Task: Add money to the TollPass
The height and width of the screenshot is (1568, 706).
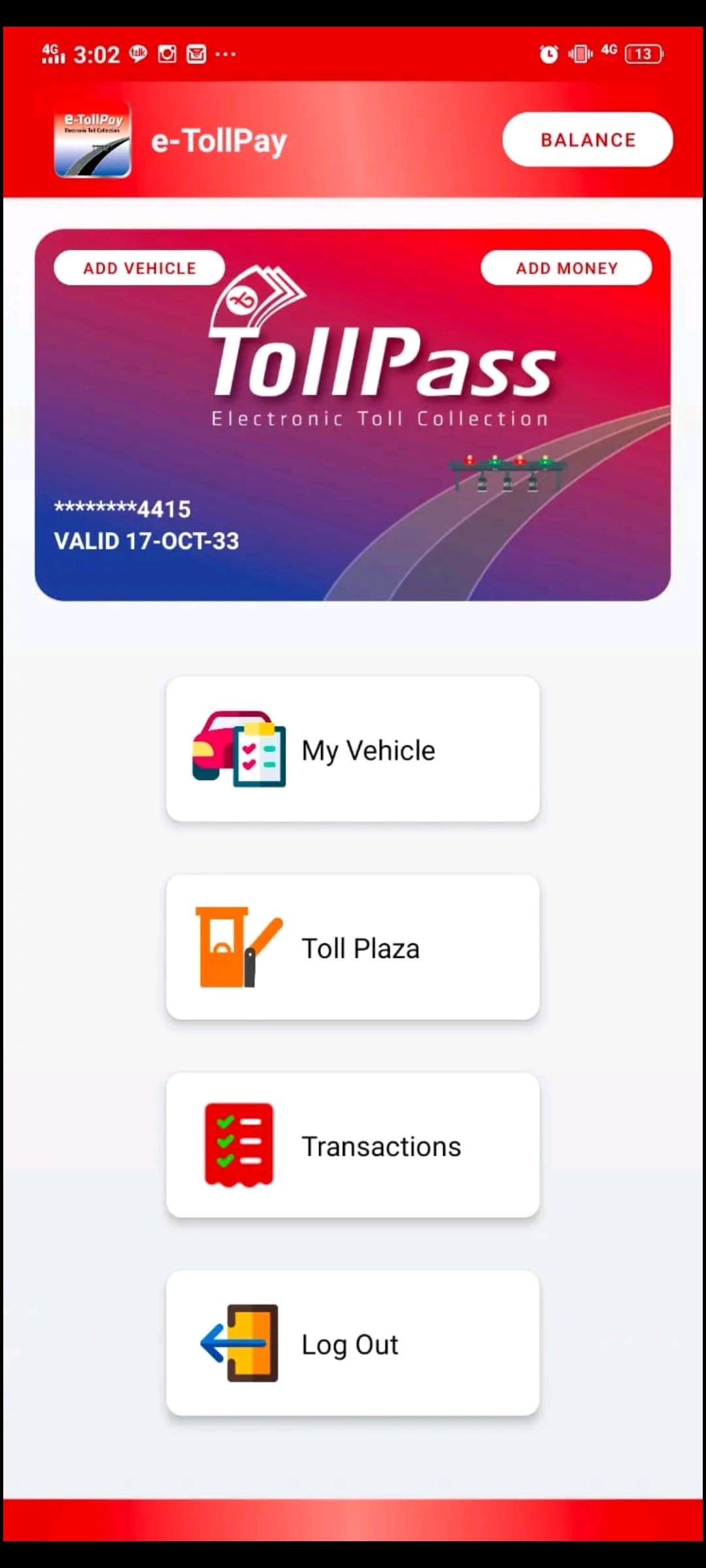Action: pos(566,268)
